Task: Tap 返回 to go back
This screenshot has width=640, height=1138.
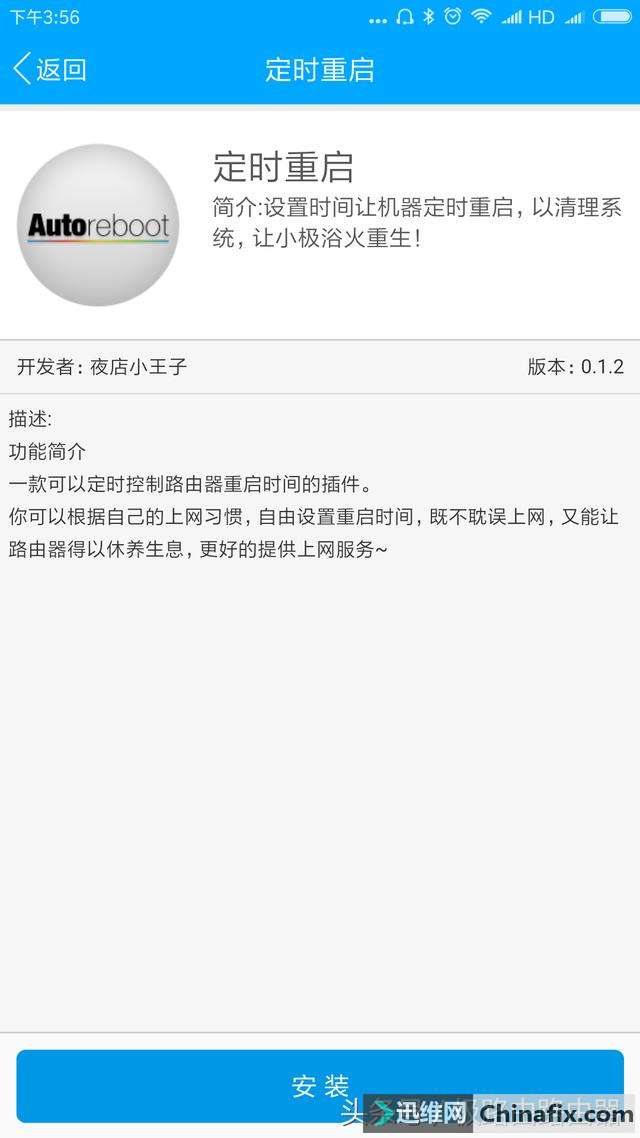Action: [50, 69]
